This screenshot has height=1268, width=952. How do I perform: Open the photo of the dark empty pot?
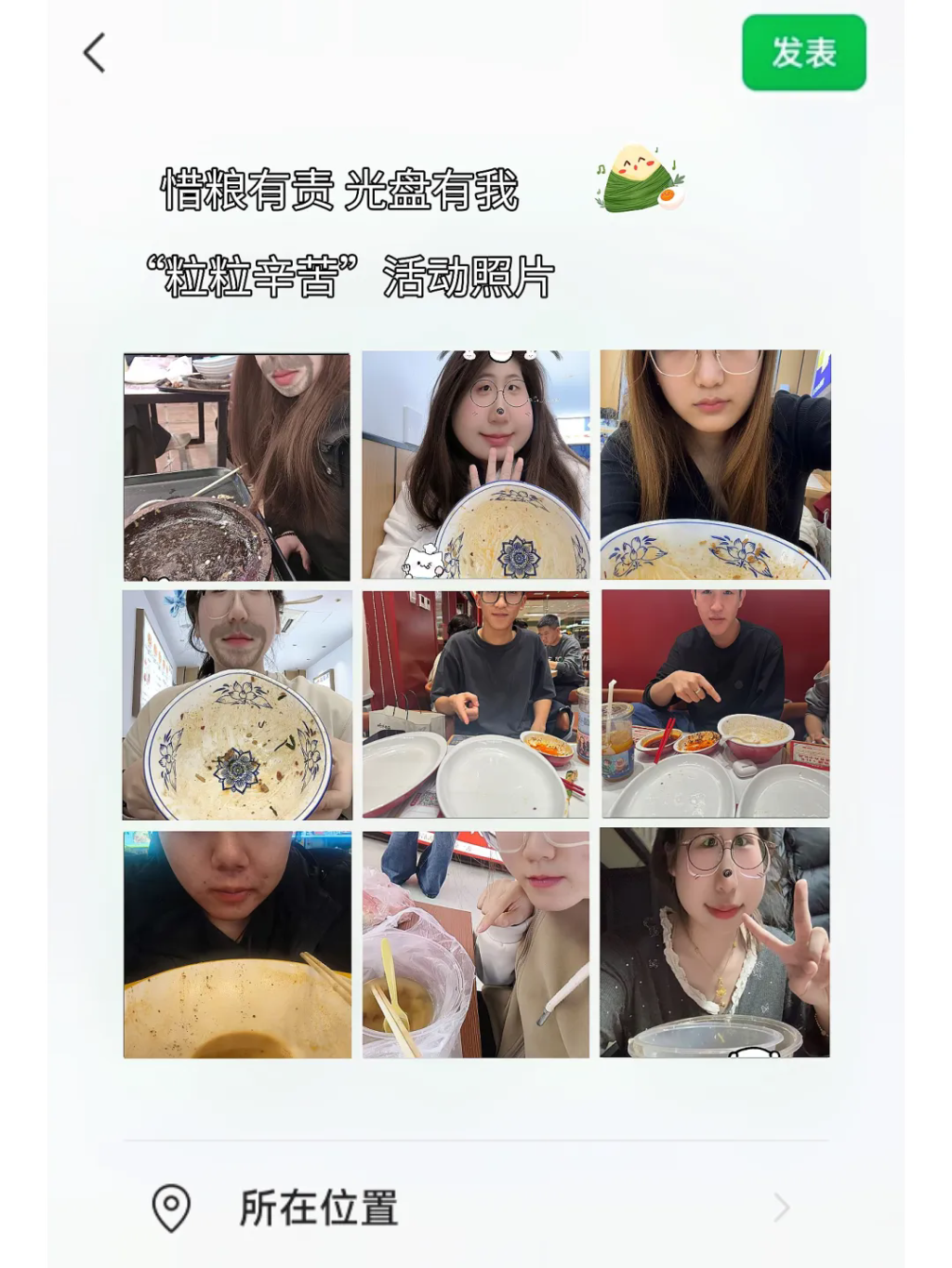[x=237, y=467]
